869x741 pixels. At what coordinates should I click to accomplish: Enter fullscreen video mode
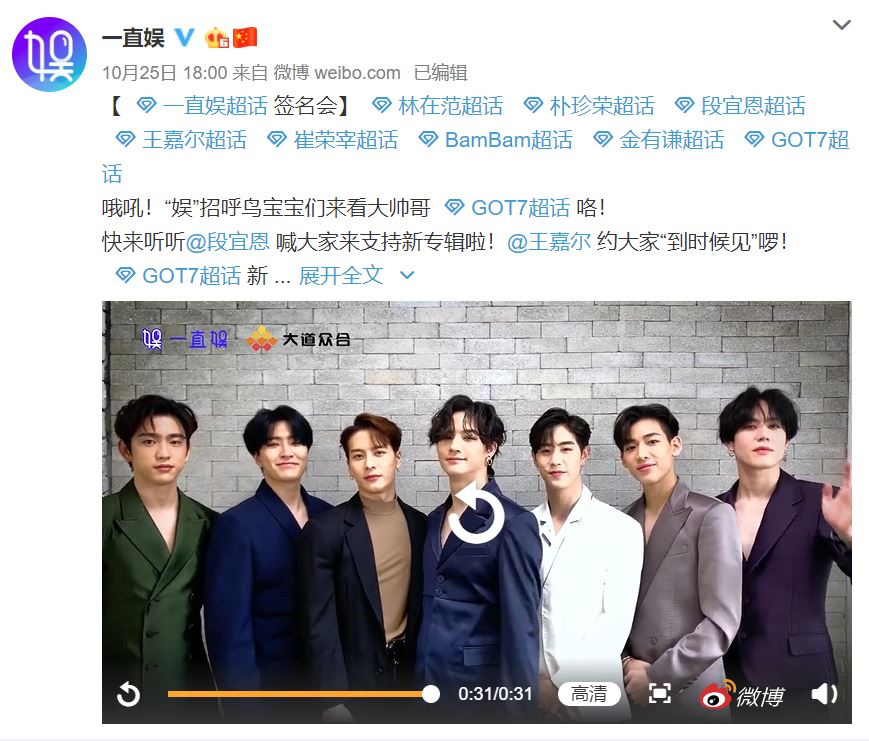[659, 694]
